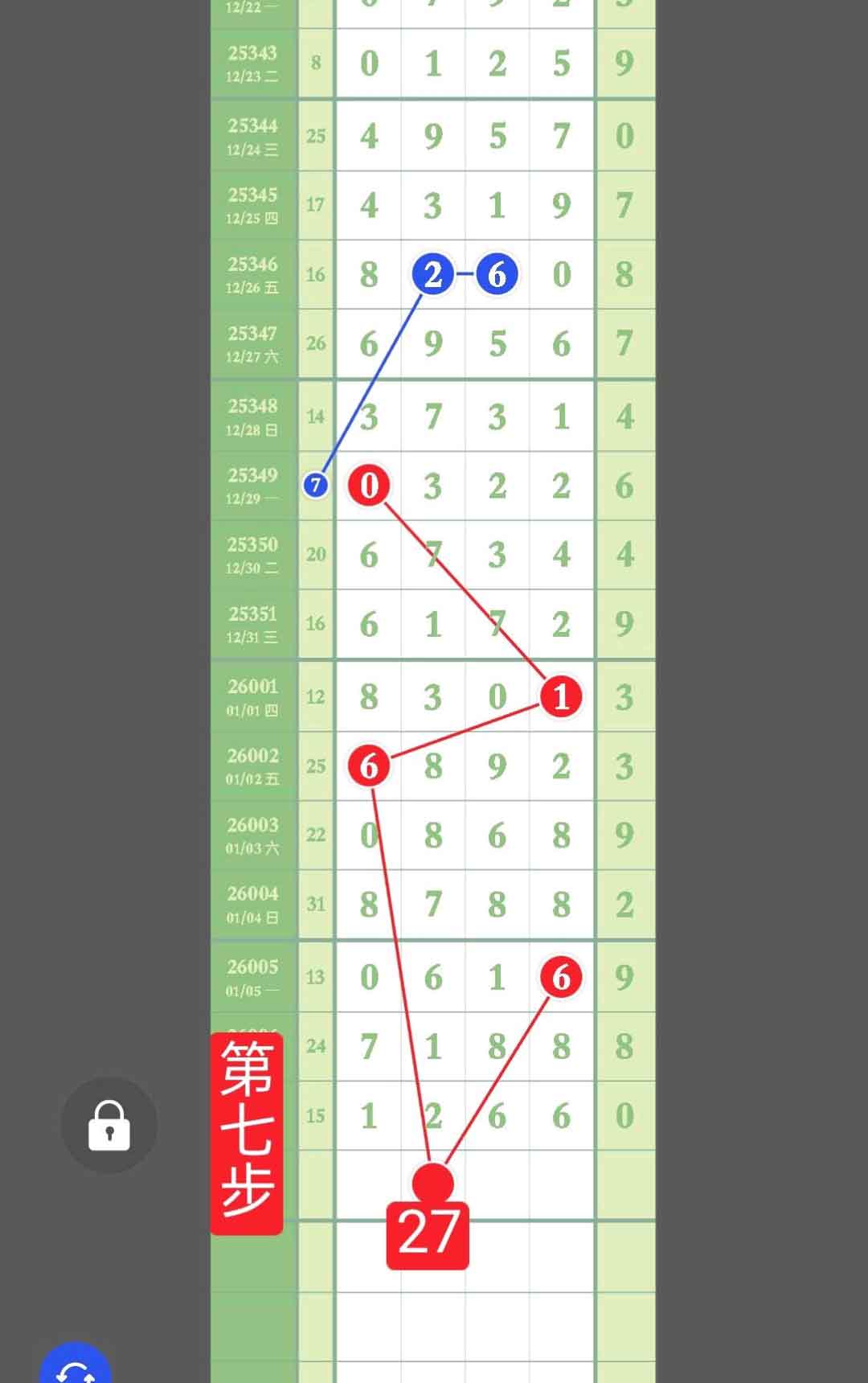The image size is (868, 1383).
Task: Select the red circled 1 on row 26001
Action: pyautogui.click(x=561, y=697)
